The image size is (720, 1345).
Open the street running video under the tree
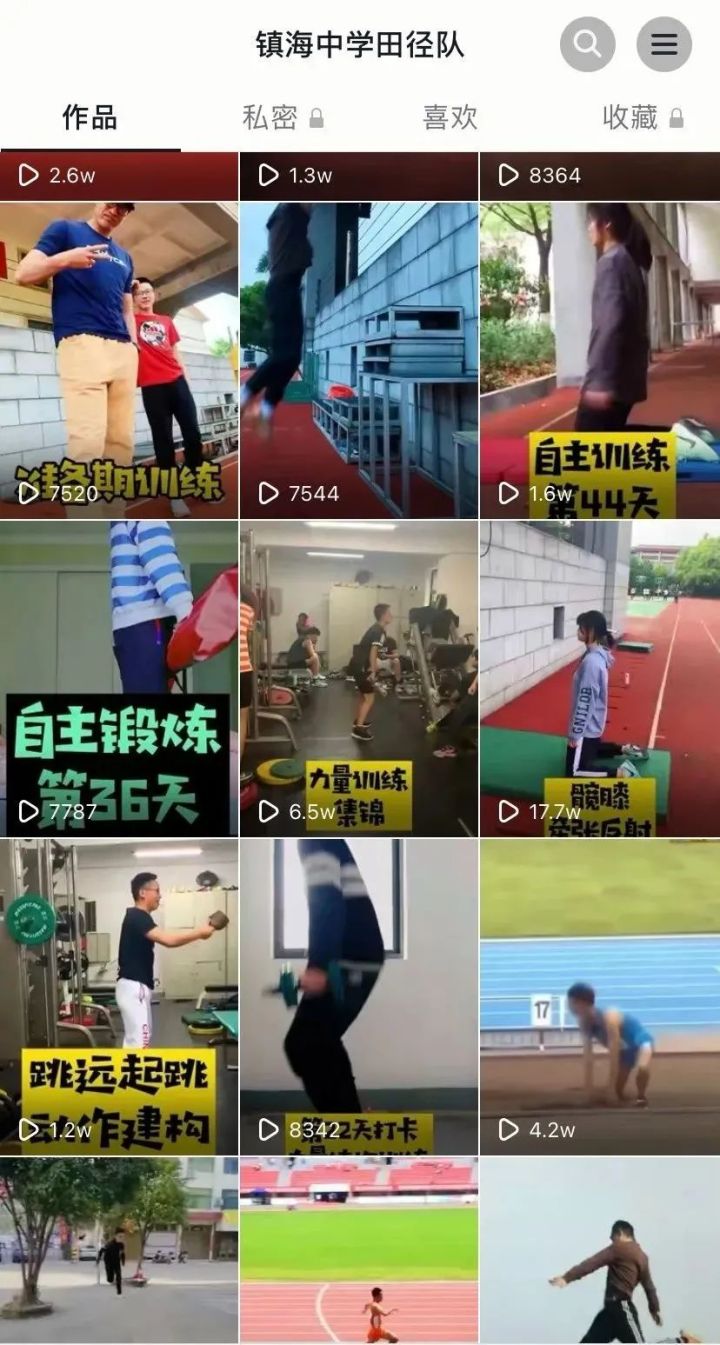(x=119, y=1250)
